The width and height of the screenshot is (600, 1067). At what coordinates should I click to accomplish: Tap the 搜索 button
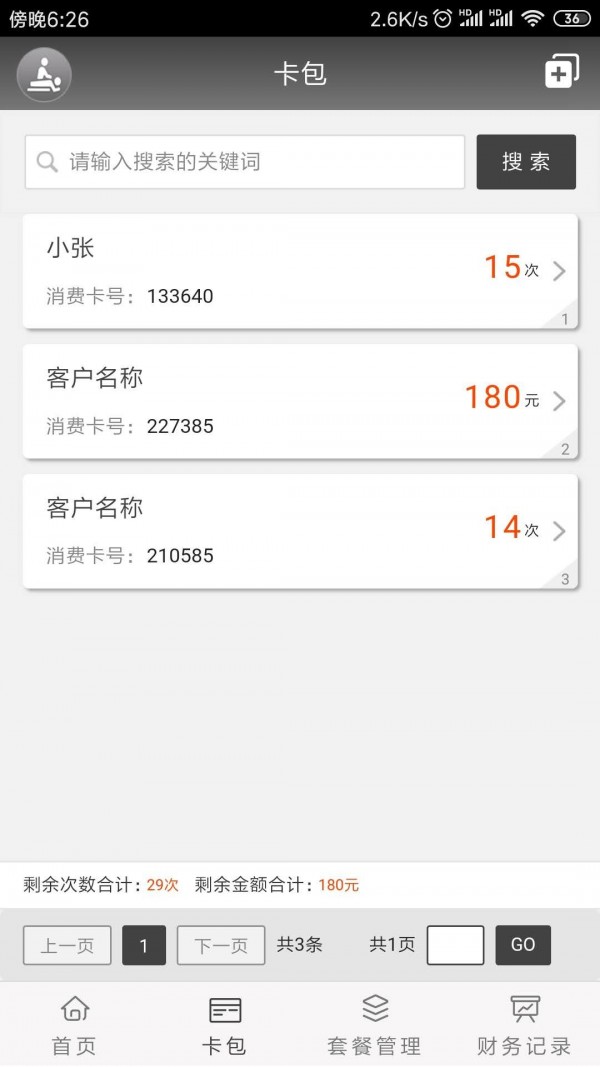pos(526,162)
